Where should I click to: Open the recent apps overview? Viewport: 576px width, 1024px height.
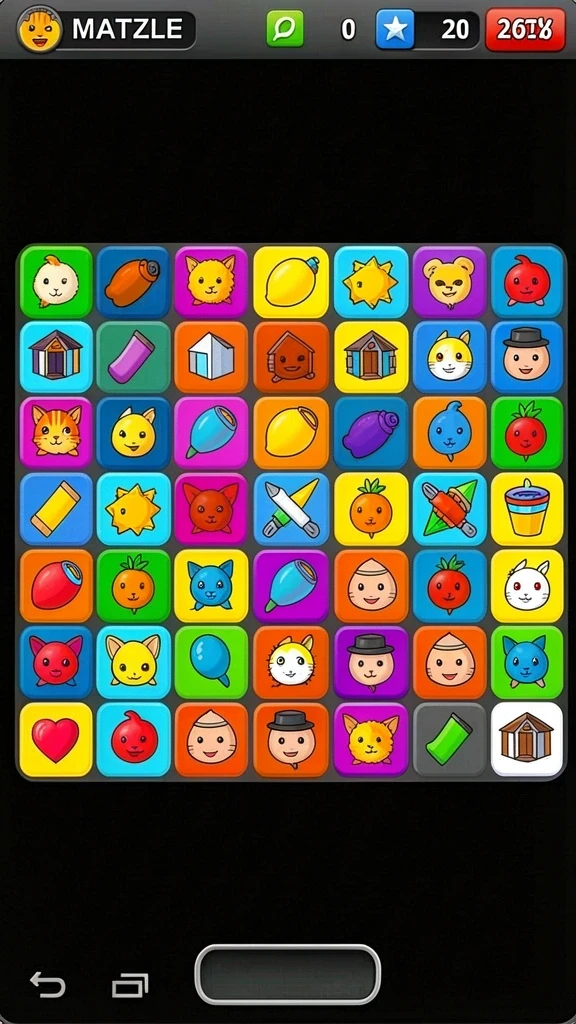click(130, 985)
